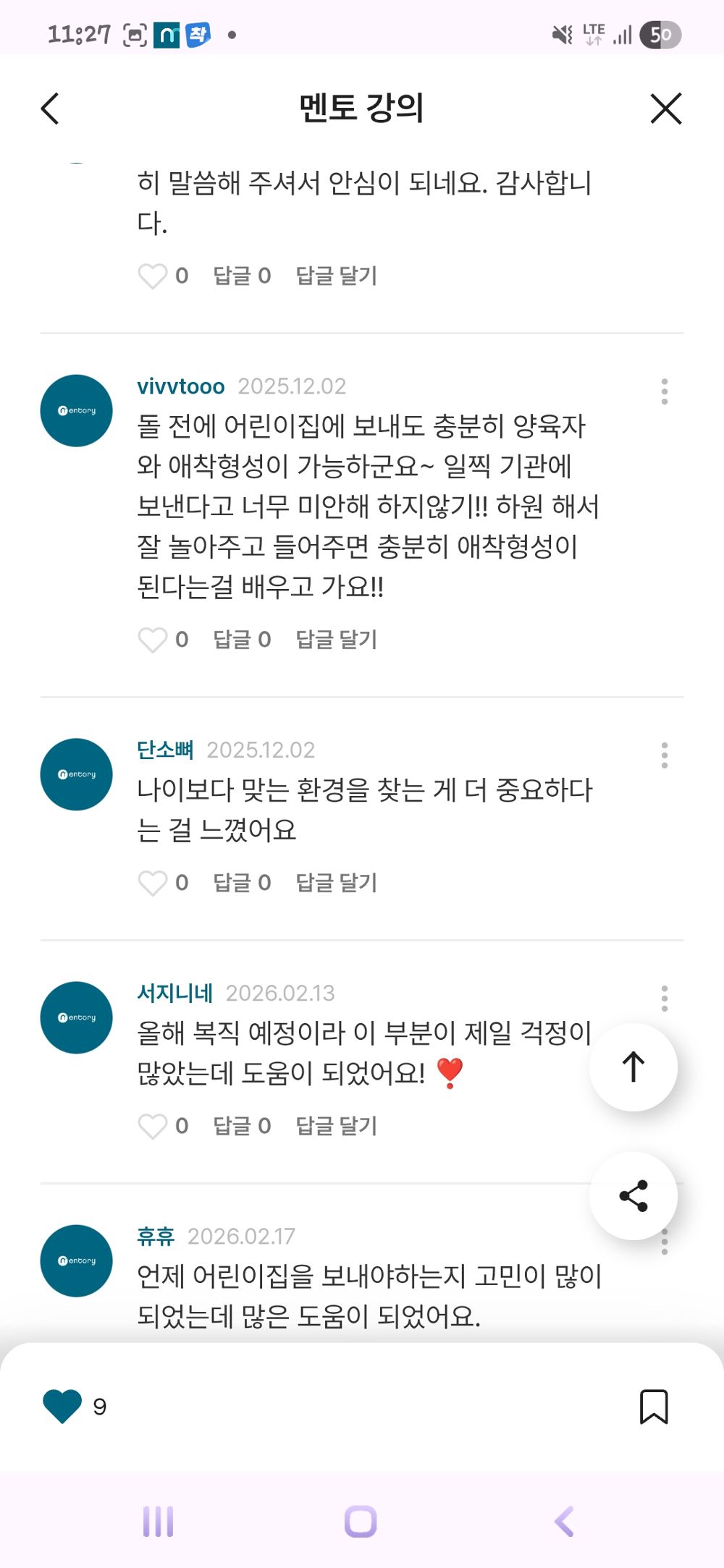724x1568 pixels.
Task: Open 단소뼈's profile avatar
Action: pyautogui.click(x=75, y=774)
